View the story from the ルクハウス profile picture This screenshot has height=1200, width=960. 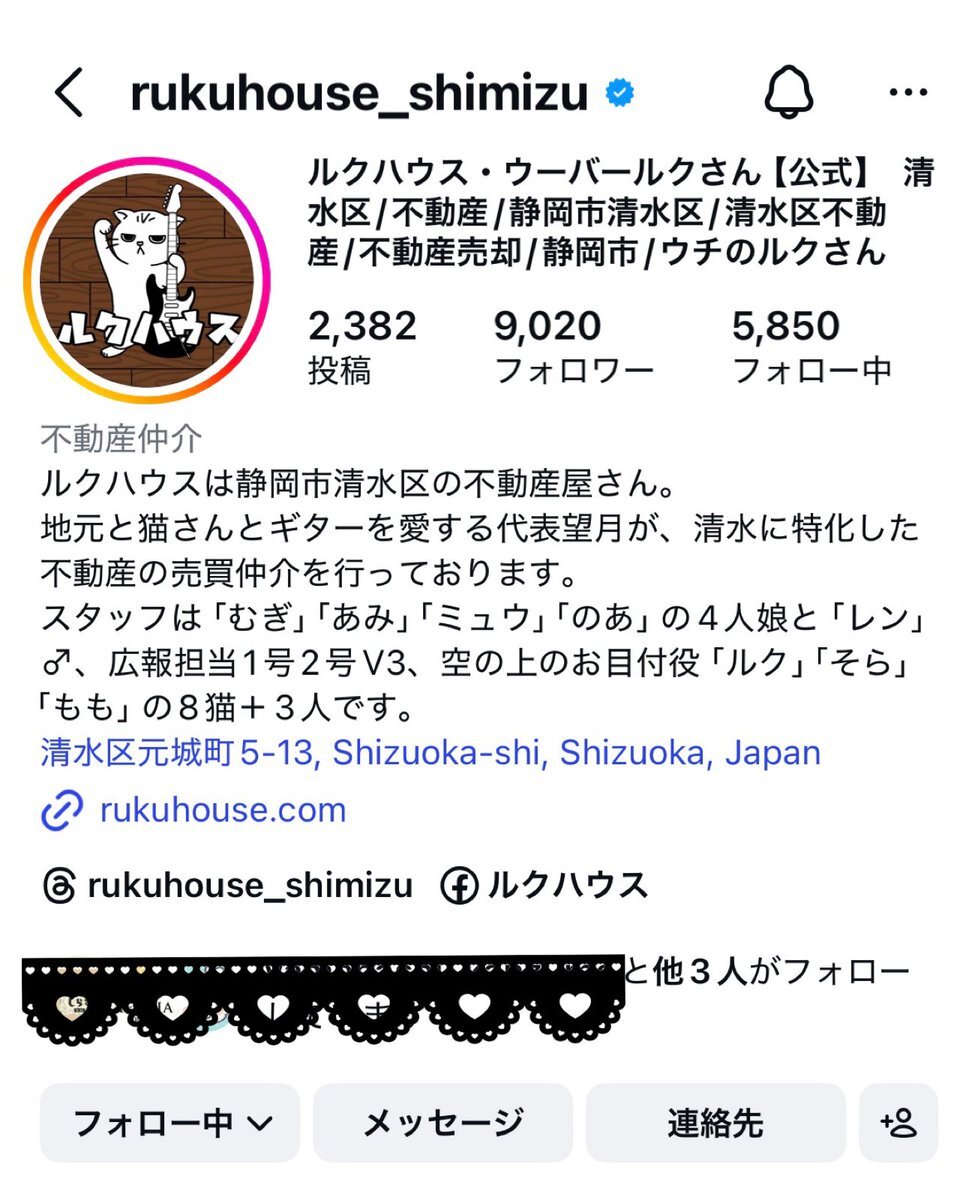[147, 279]
